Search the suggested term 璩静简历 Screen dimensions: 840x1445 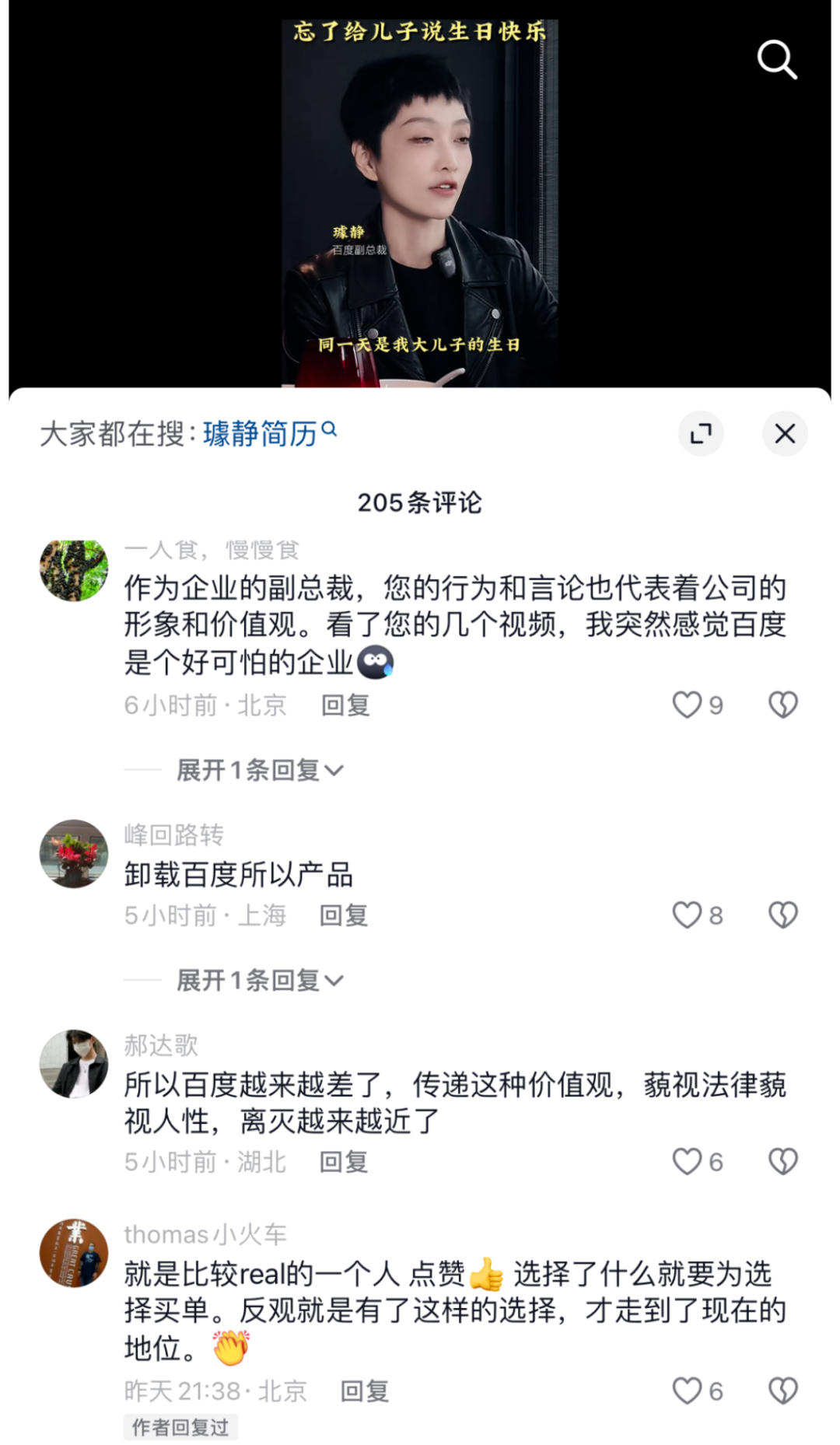260,434
